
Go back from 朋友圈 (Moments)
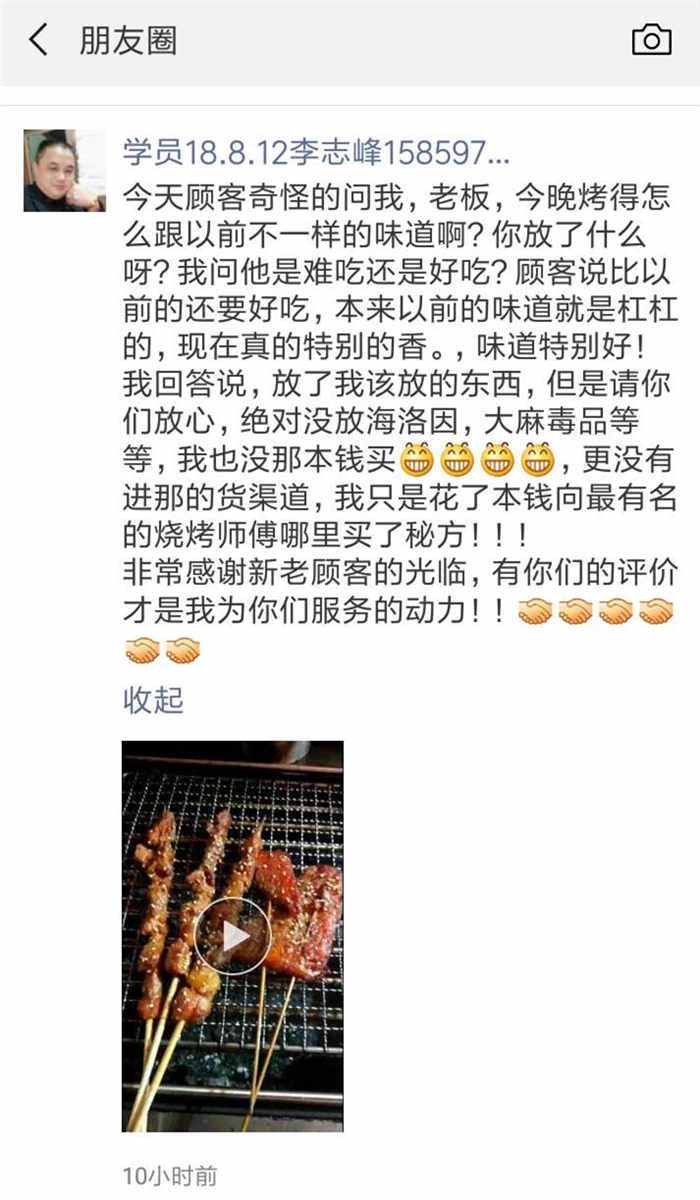[x=38, y=41]
